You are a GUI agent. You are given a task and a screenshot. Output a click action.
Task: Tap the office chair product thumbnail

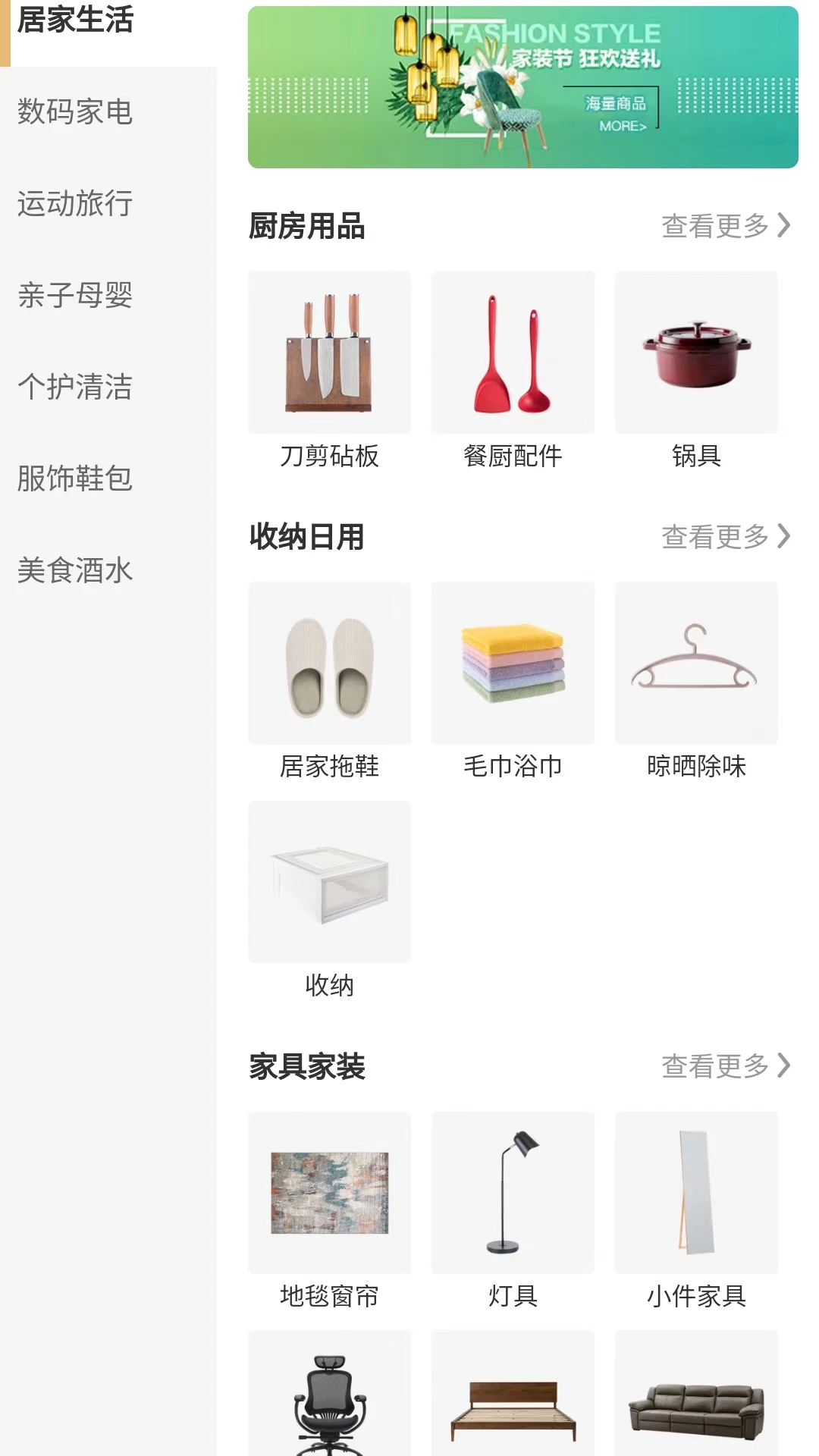coord(328,1407)
